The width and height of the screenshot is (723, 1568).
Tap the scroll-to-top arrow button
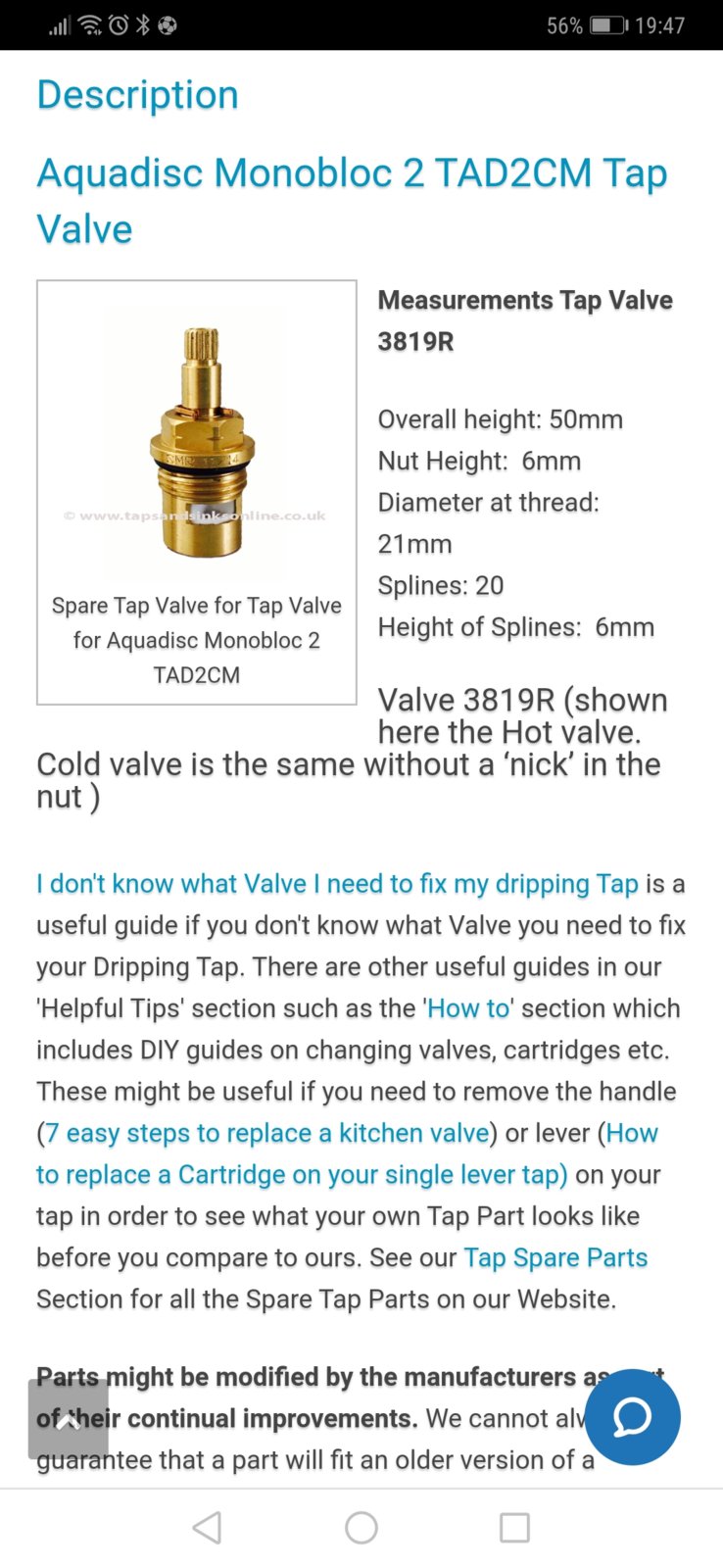pyautogui.click(x=68, y=1420)
